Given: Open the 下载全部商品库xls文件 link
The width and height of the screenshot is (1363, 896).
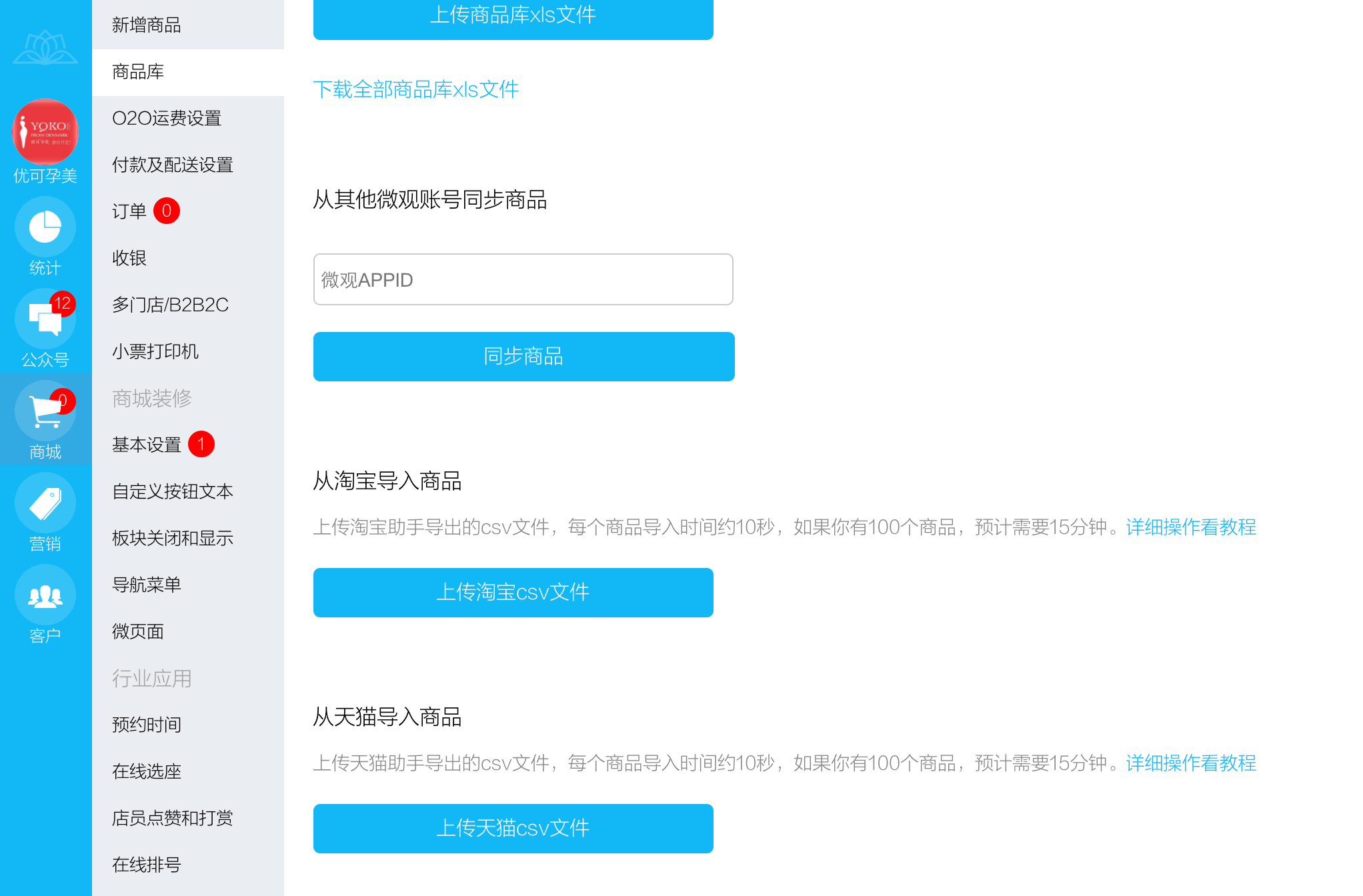Looking at the screenshot, I should [415, 89].
